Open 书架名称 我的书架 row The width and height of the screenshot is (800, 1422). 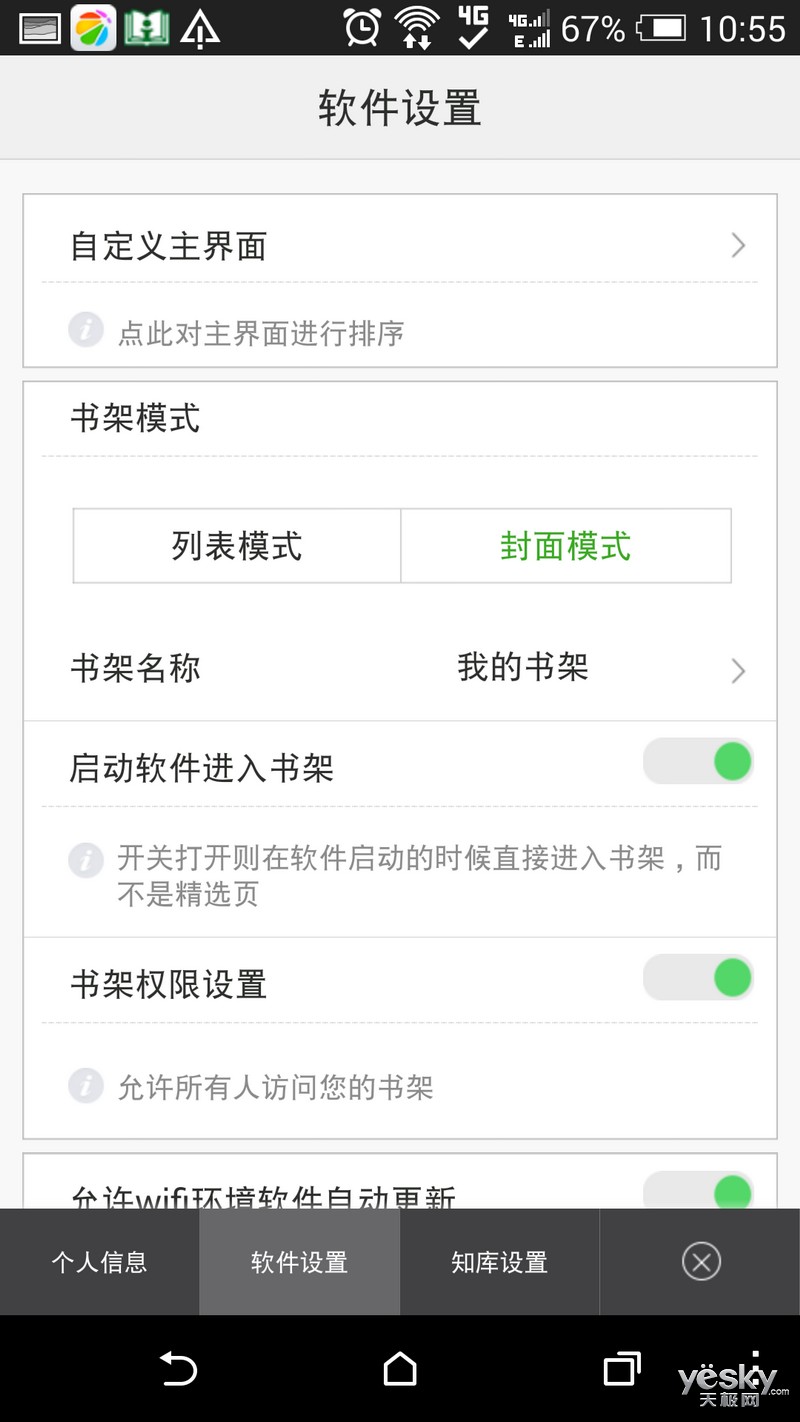point(400,668)
